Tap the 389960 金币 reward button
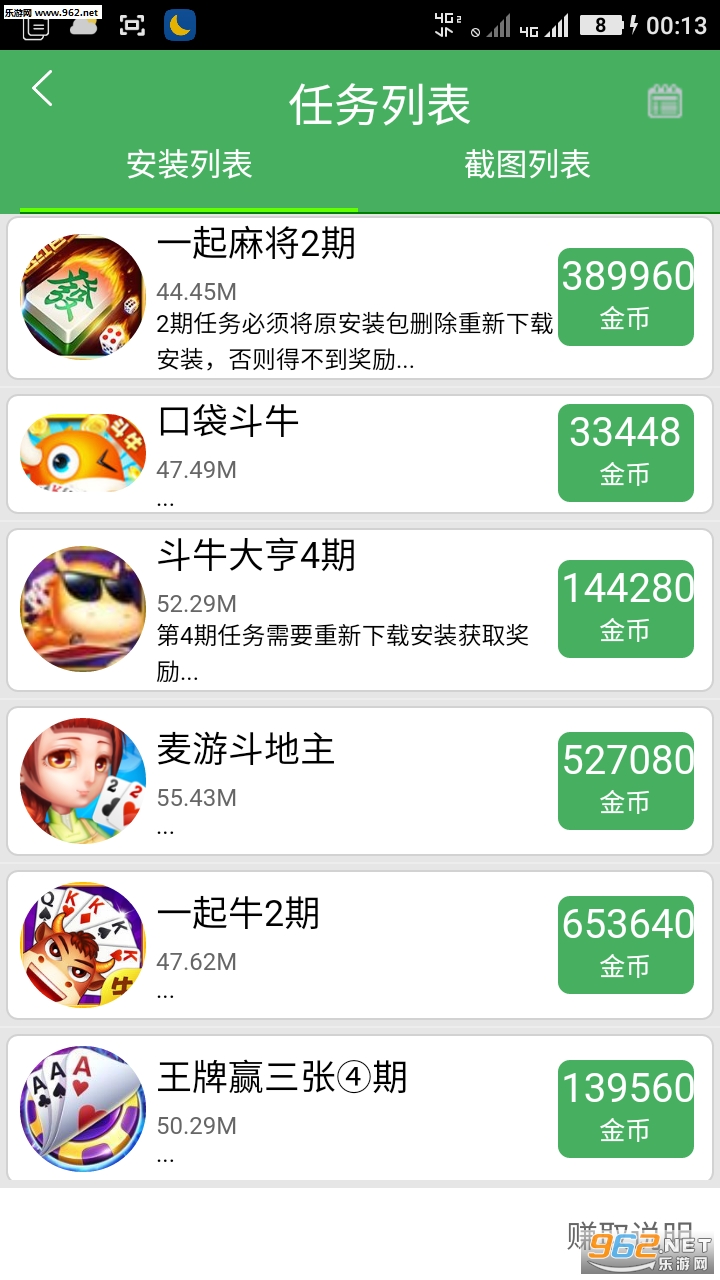This screenshot has width=720, height=1280. (x=625, y=294)
